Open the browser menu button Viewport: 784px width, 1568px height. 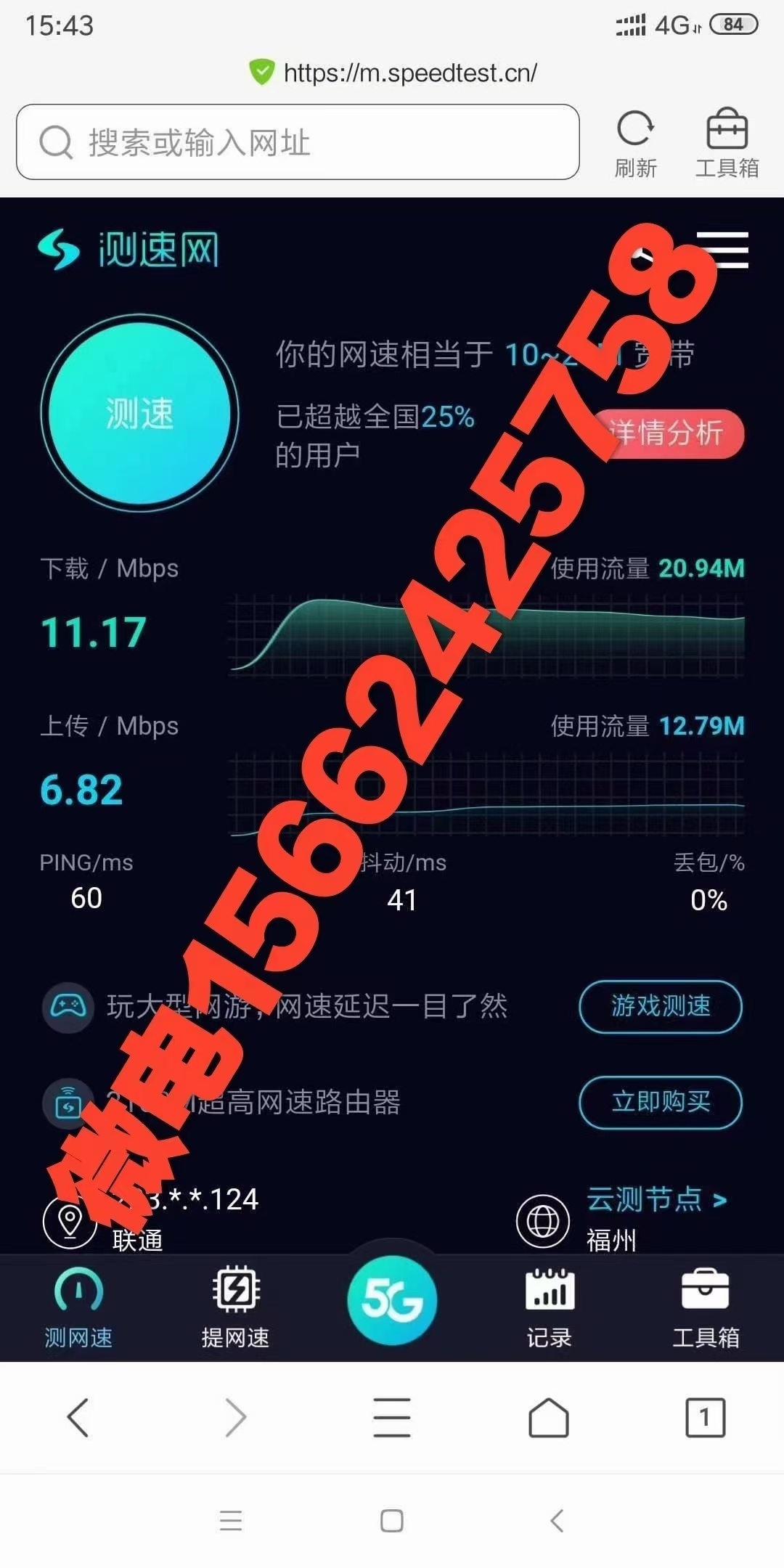[x=392, y=1418]
